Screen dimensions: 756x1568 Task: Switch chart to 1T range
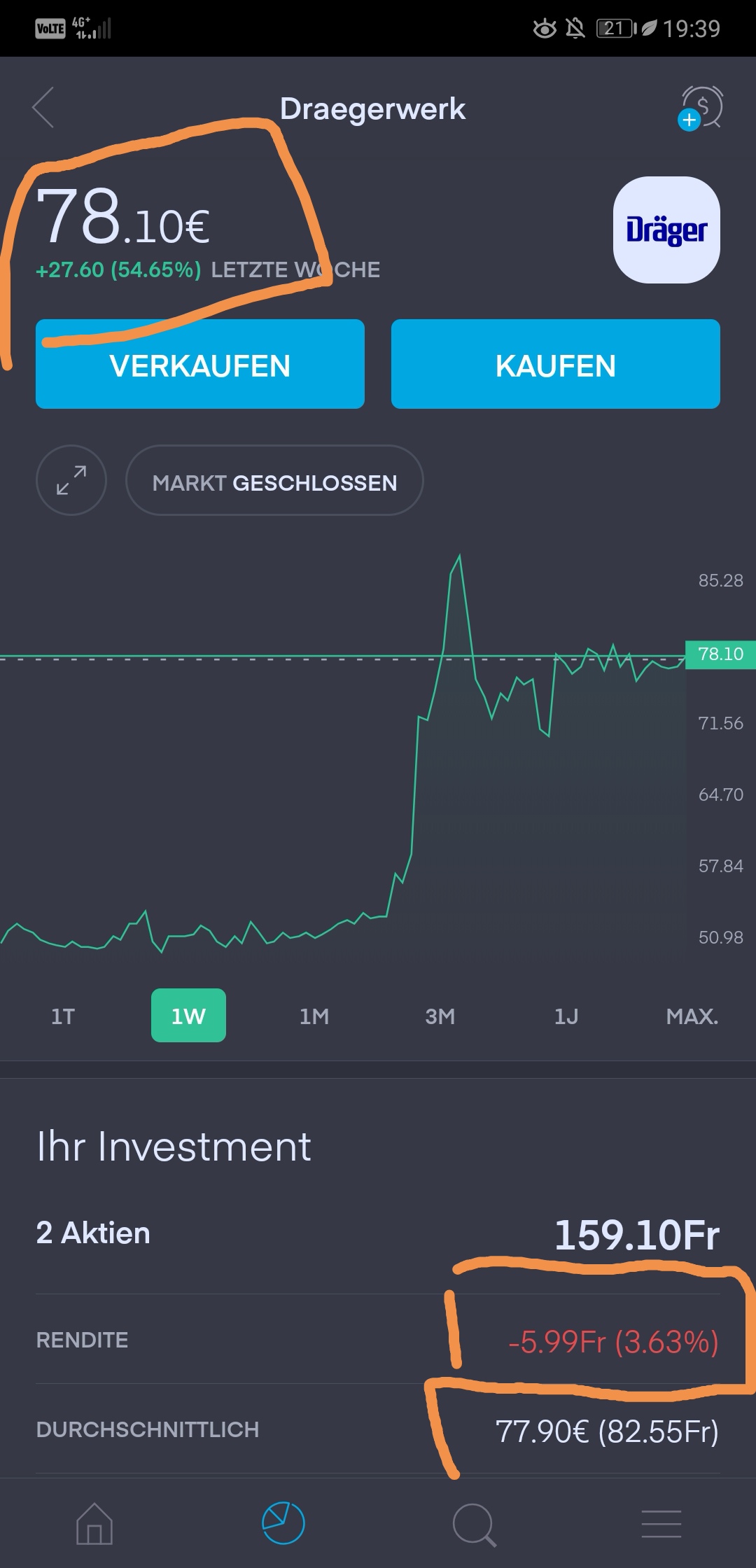63,1016
